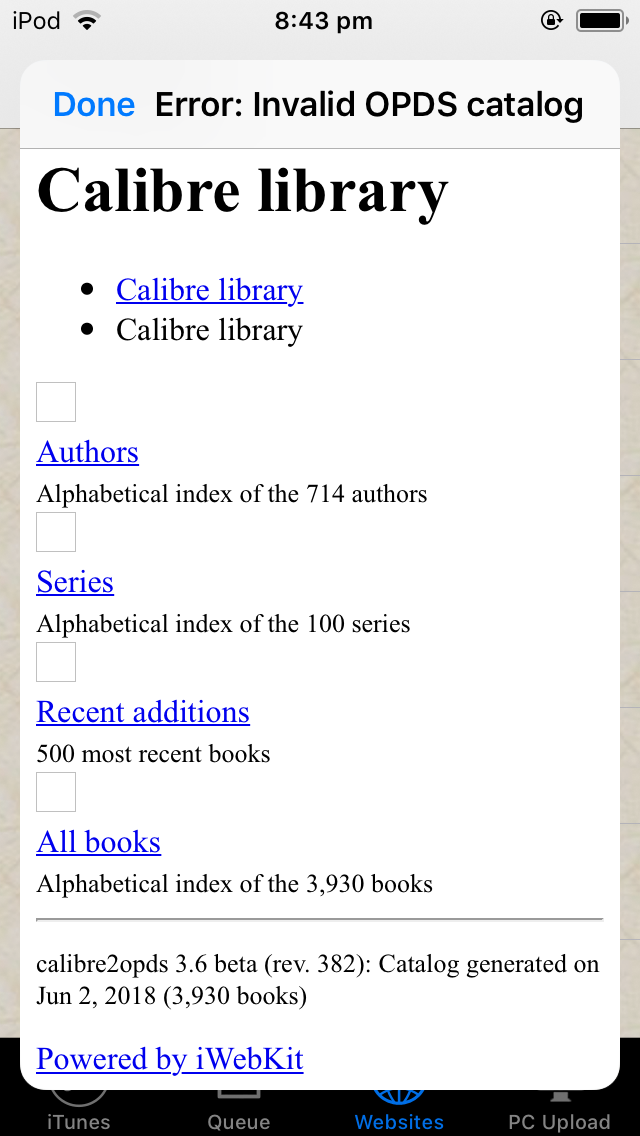This screenshot has height=1136, width=640.
Task: Open the Authors index link
Action: point(88,452)
